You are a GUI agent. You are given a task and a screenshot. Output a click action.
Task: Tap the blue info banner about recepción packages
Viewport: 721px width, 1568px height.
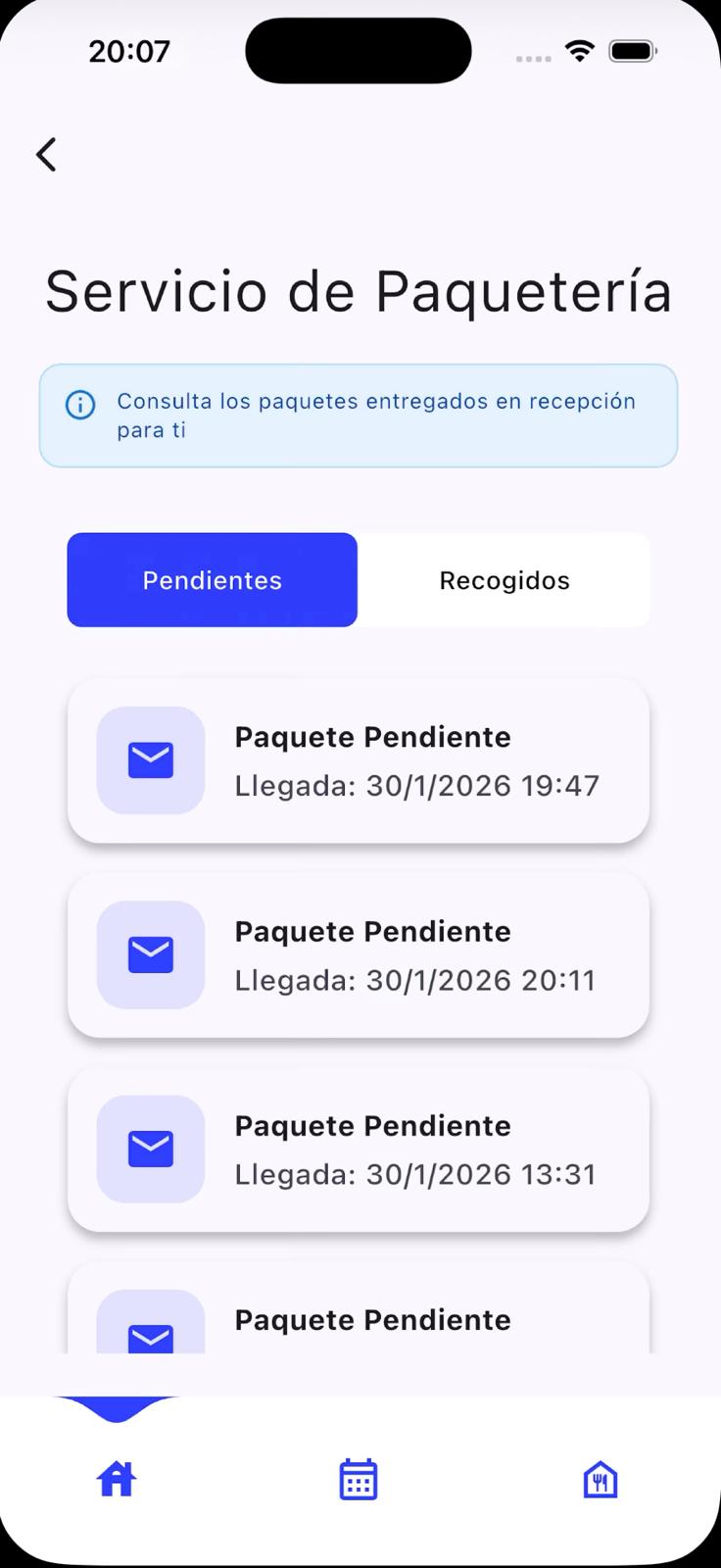tap(358, 415)
